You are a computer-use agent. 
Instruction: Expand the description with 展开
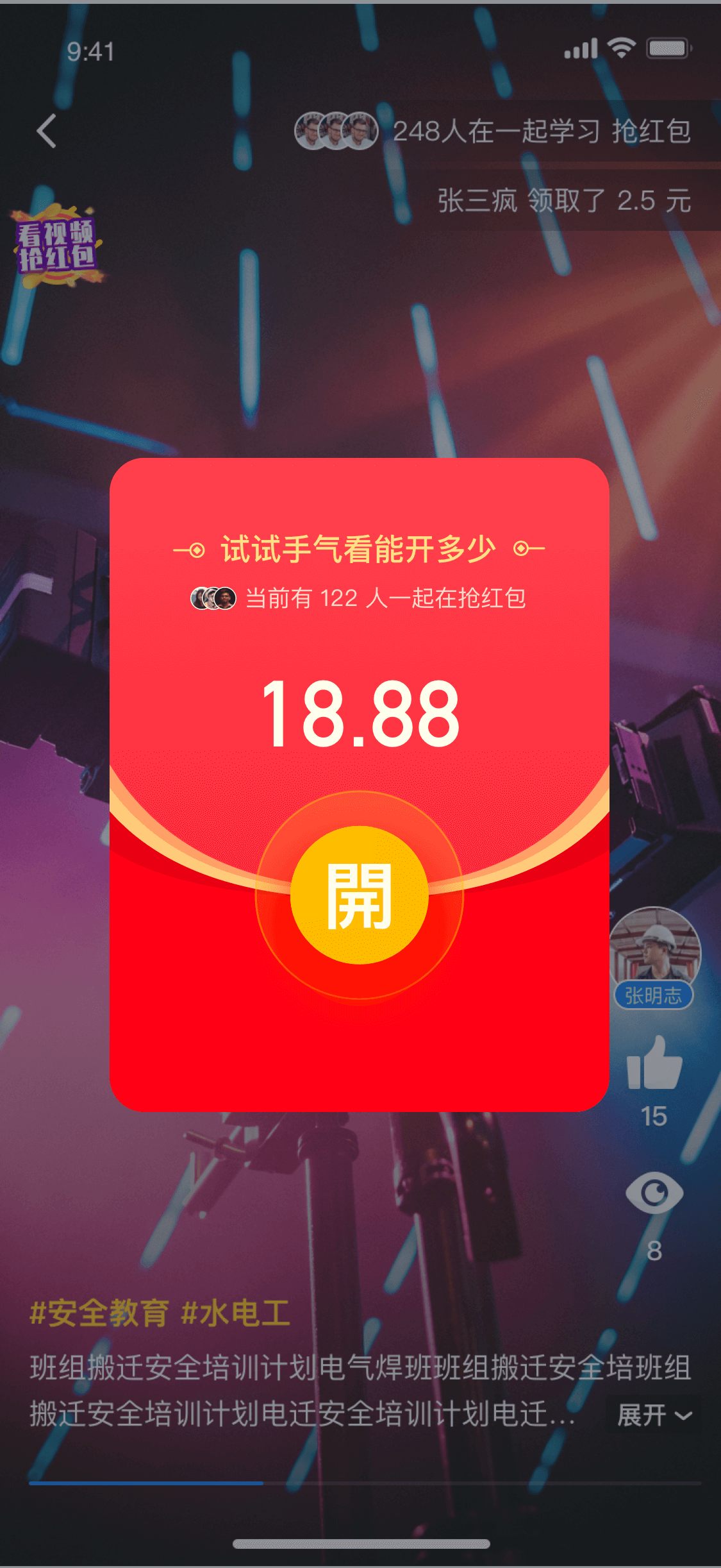[654, 1415]
